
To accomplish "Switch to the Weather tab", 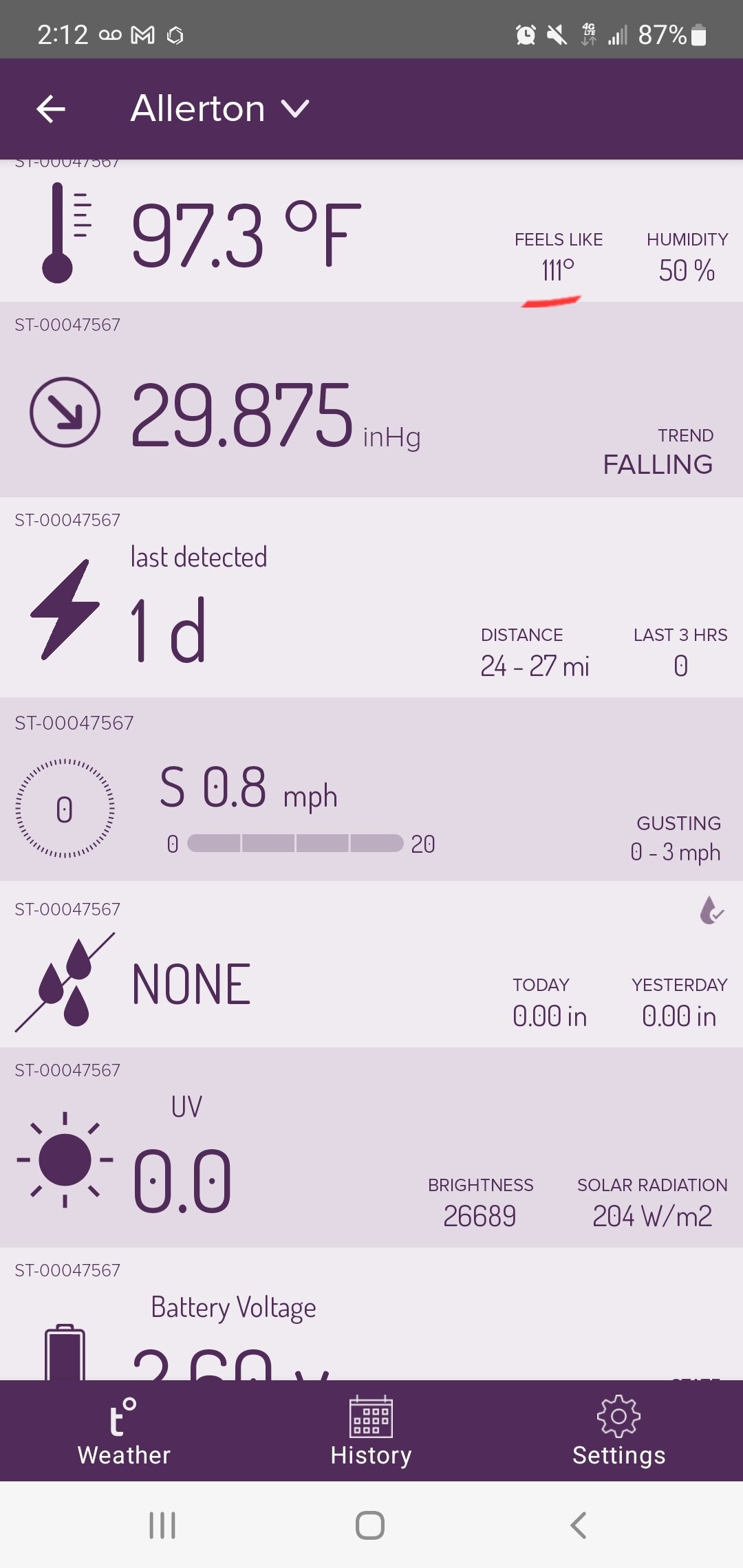I will 124,1431.
